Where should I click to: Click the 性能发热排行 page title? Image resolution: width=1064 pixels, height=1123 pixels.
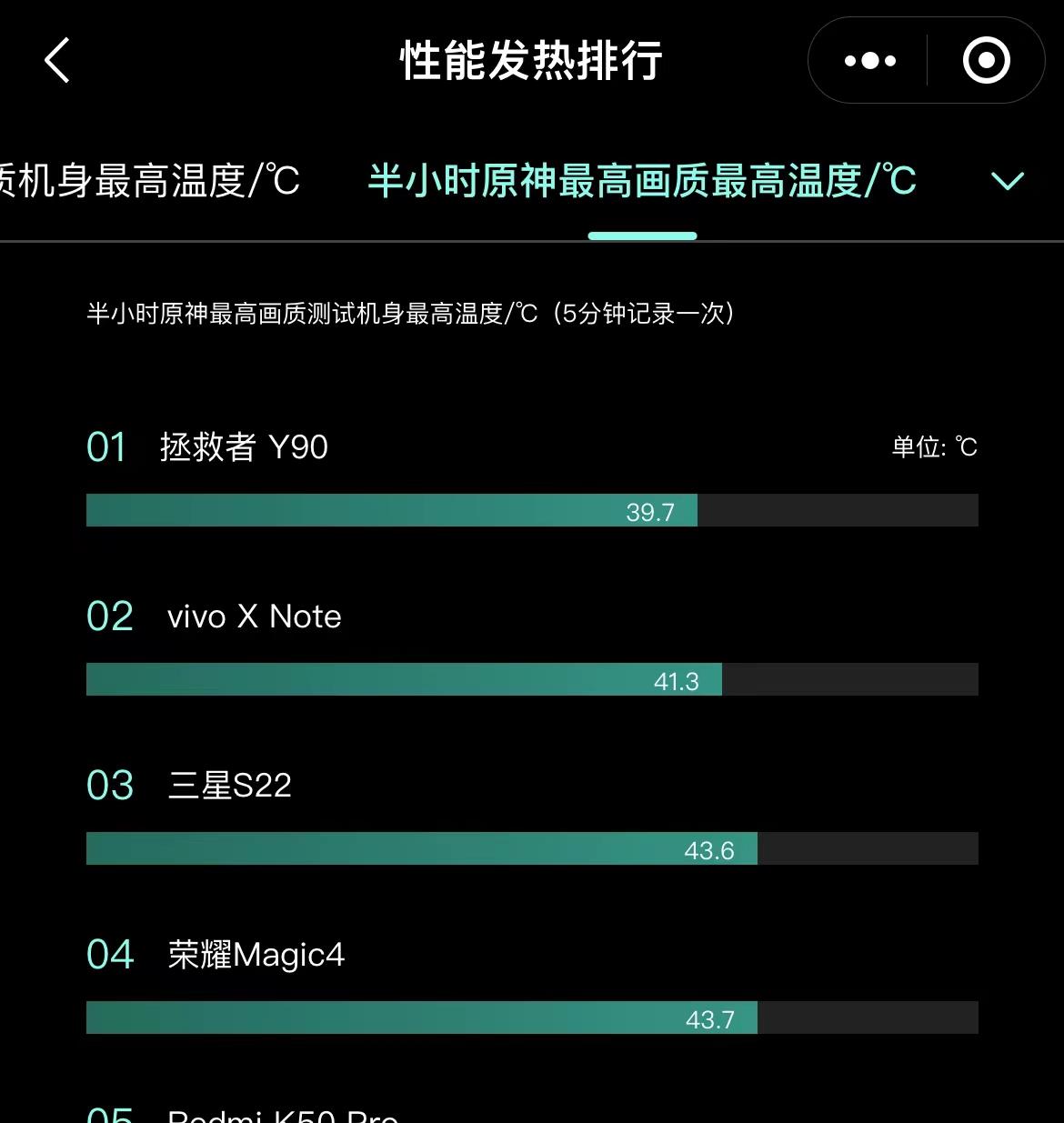(531, 59)
